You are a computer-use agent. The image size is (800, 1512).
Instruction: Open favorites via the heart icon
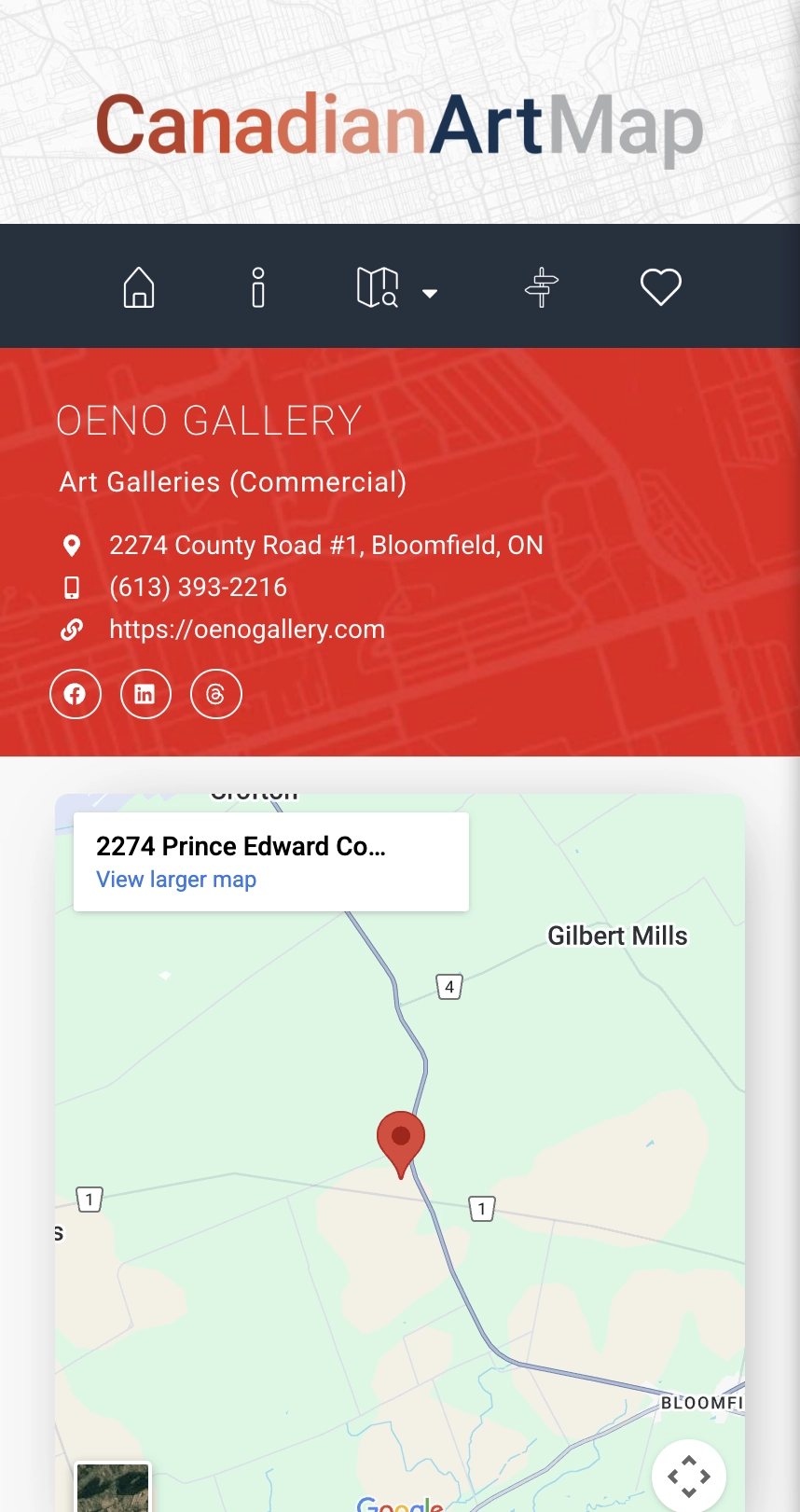[661, 287]
